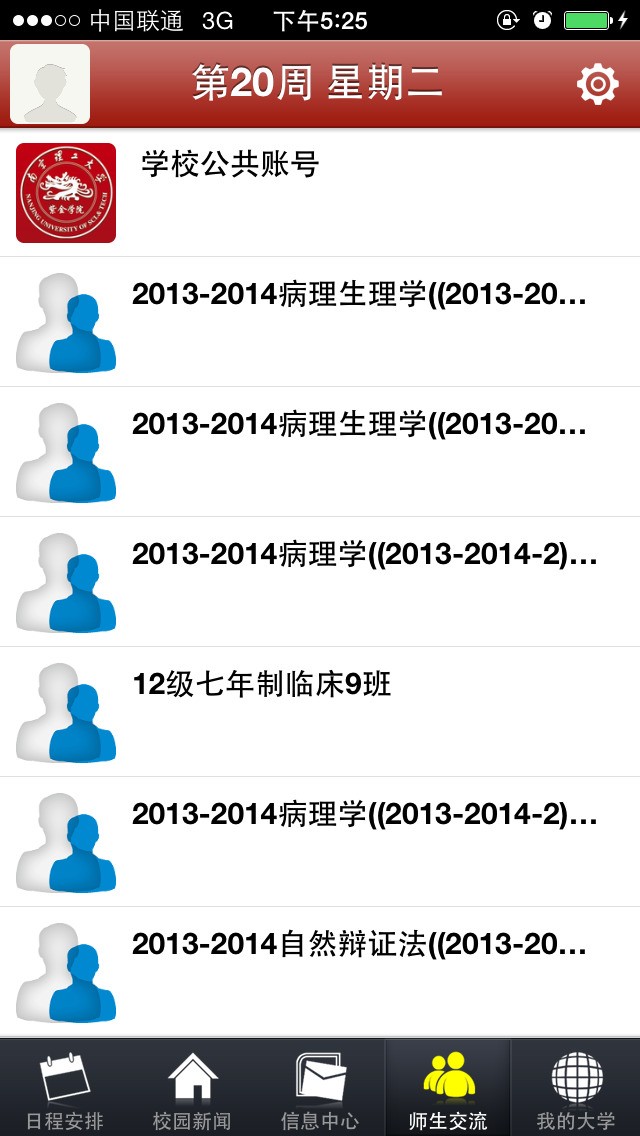
Task: Switch to the 我的大学 tab
Action: coord(576,1090)
